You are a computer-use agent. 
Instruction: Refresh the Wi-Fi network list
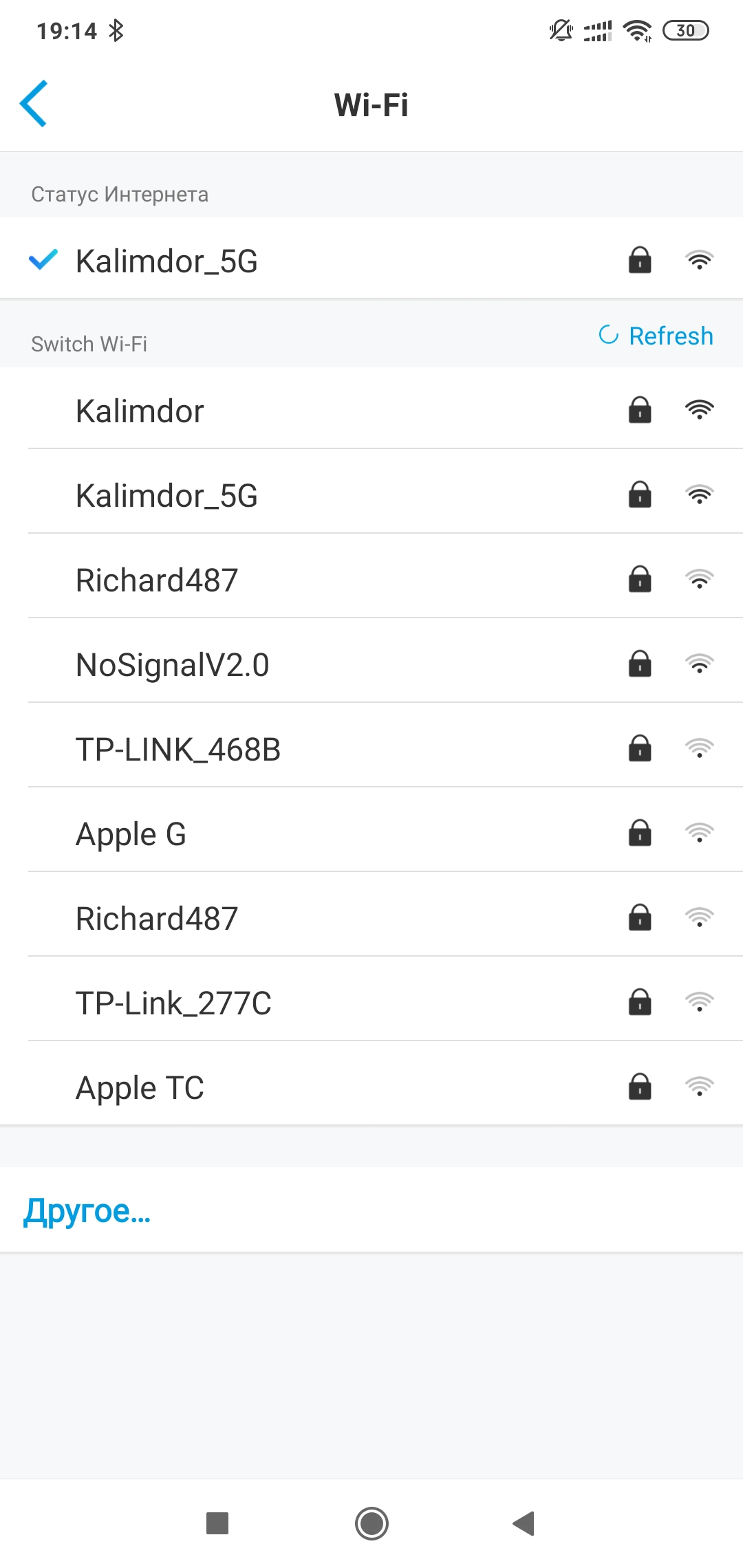point(656,336)
